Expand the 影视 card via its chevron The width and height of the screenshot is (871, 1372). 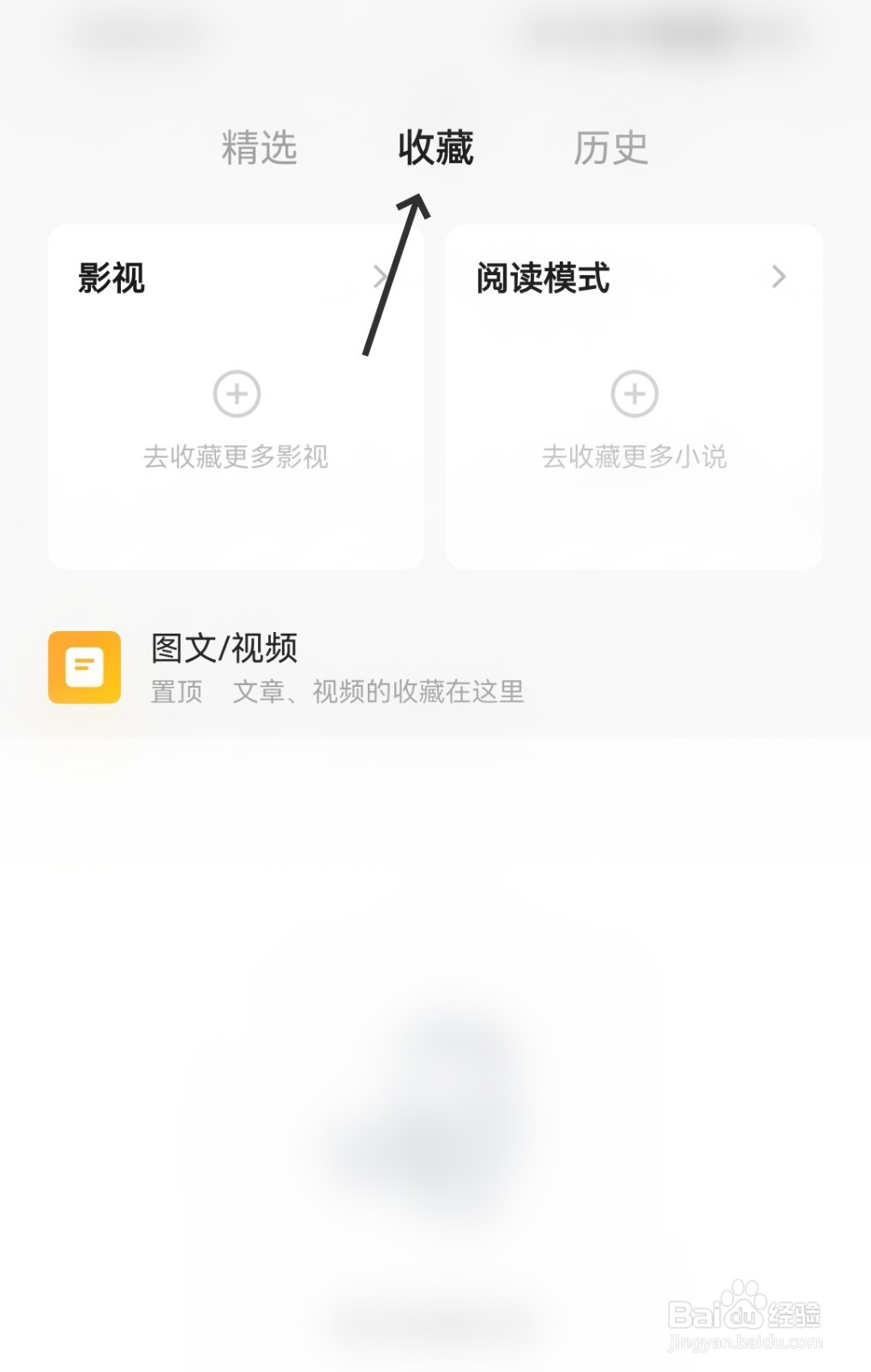pos(381,277)
